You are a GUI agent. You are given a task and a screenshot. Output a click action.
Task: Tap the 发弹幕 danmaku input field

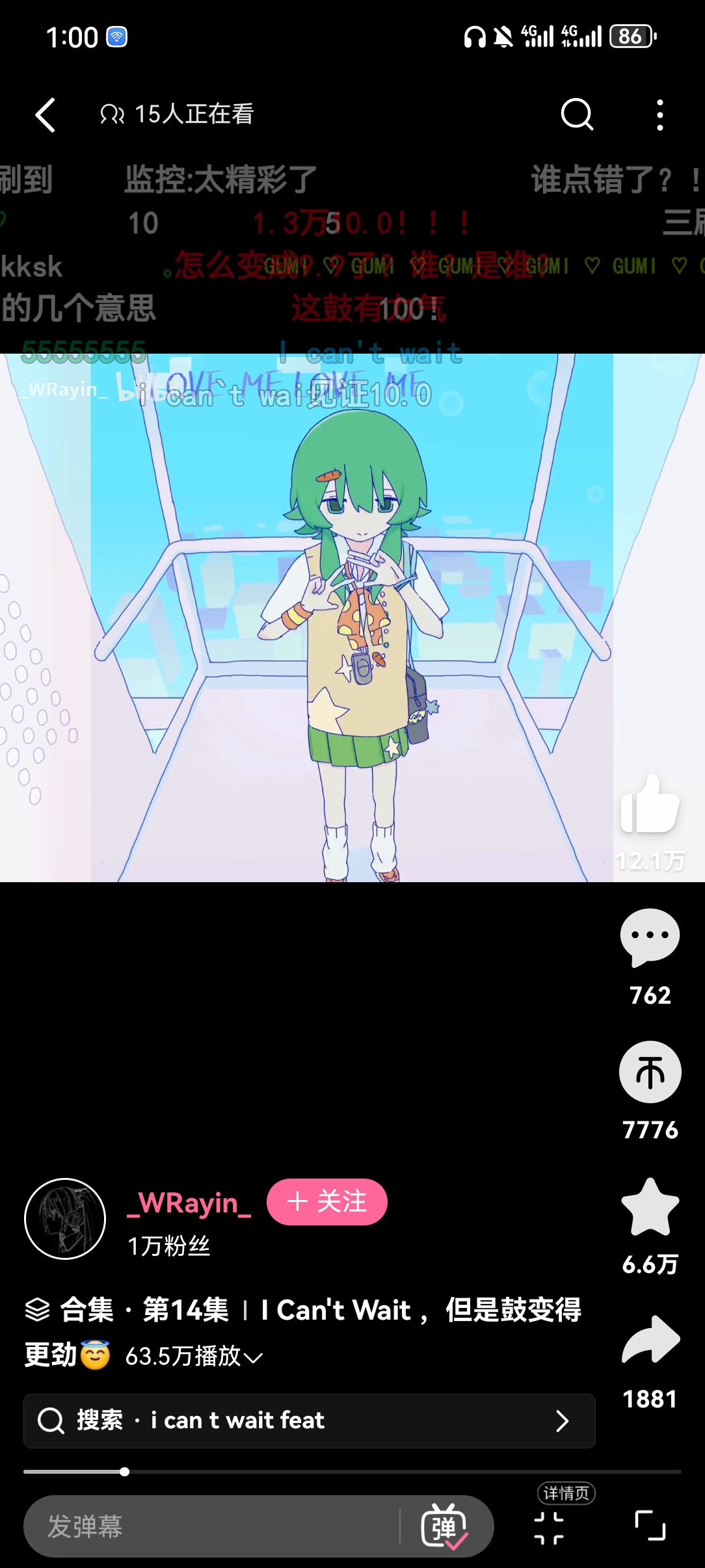click(208, 1526)
